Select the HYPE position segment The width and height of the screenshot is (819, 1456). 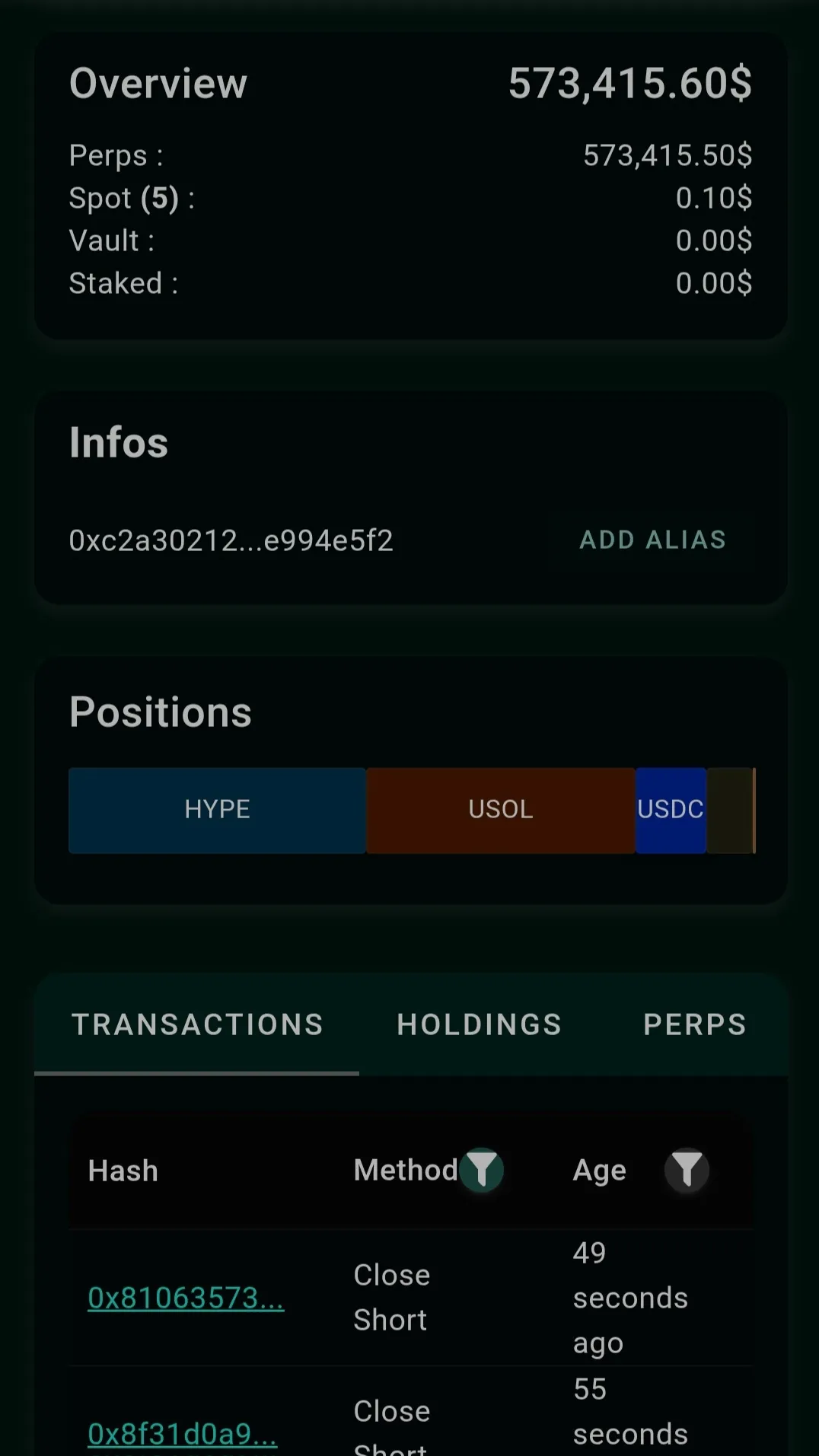(x=217, y=810)
